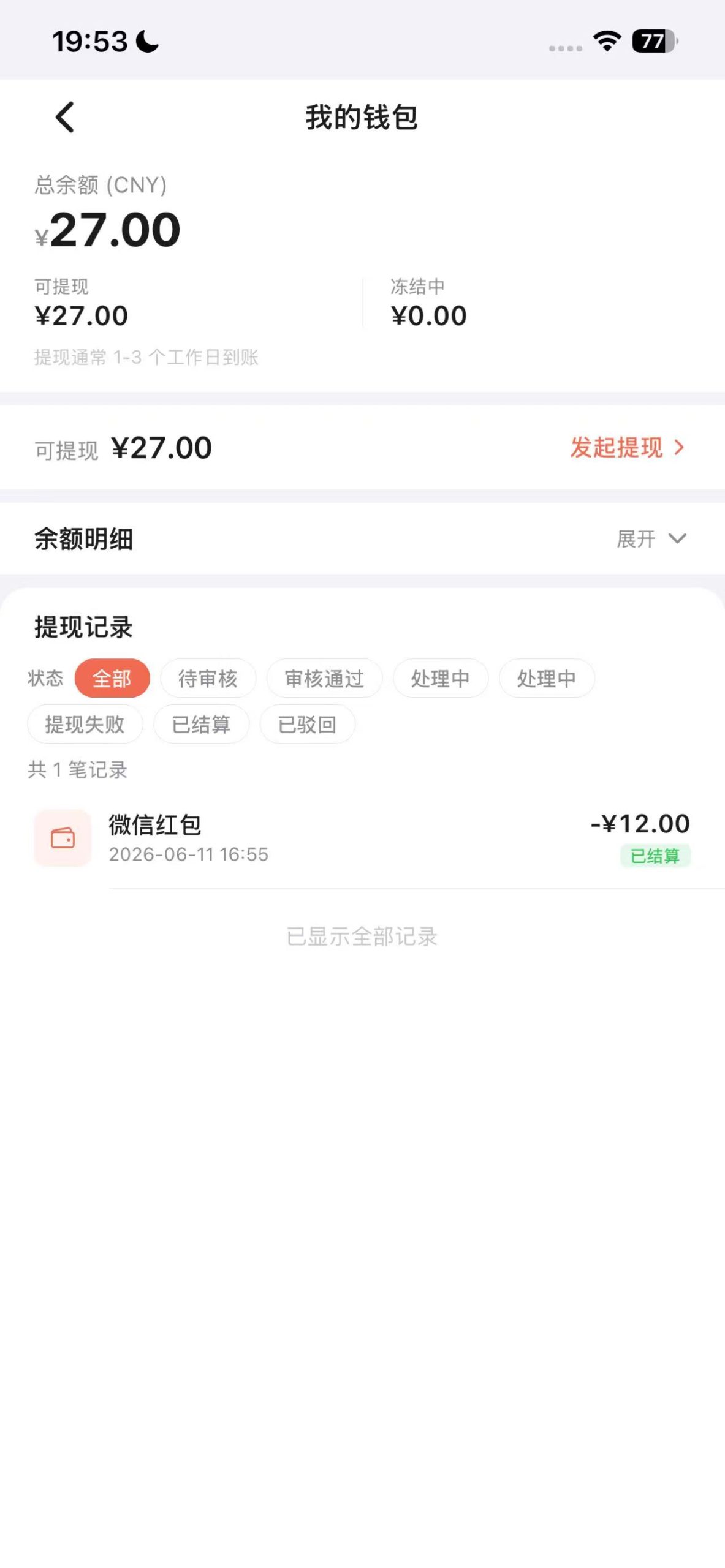
Task: Expand 余额明细 with 展开
Action: click(651, 539)
